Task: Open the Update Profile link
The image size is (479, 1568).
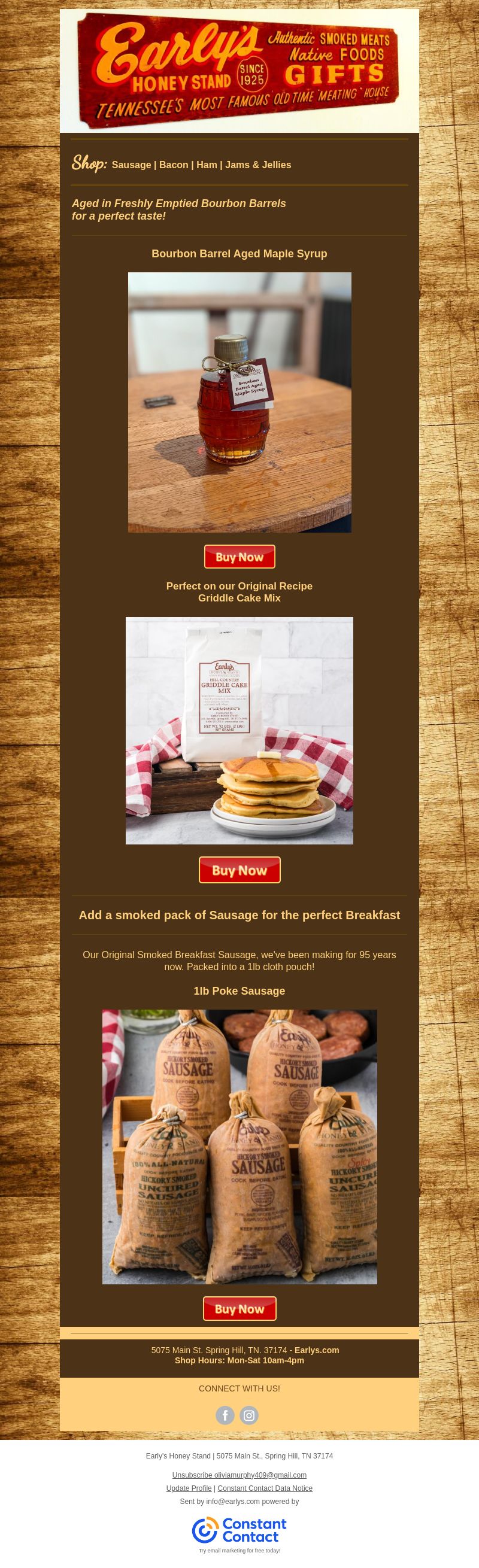Action: [189, 1488]
